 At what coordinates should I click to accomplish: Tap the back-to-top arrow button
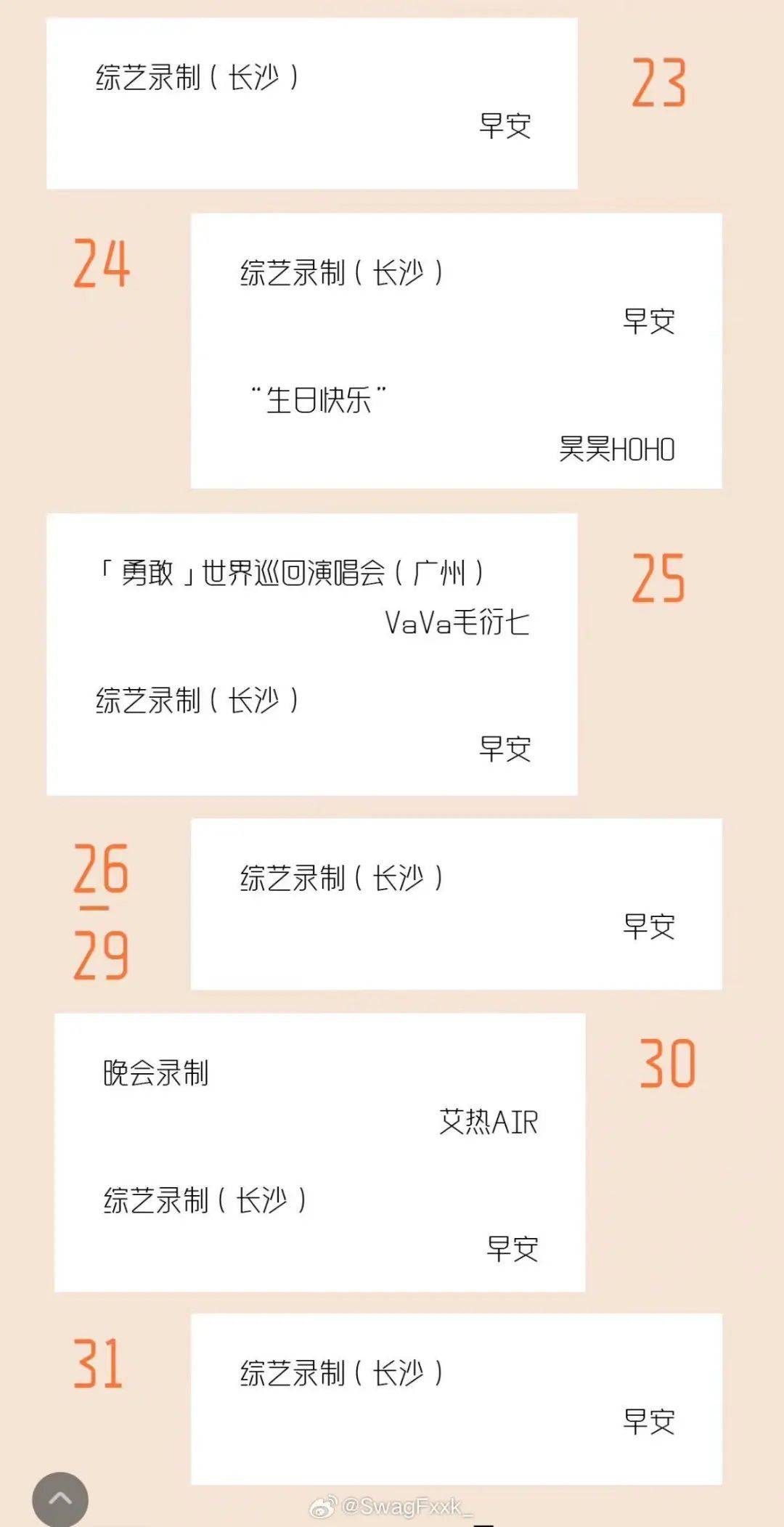(x=60, y=1499)
